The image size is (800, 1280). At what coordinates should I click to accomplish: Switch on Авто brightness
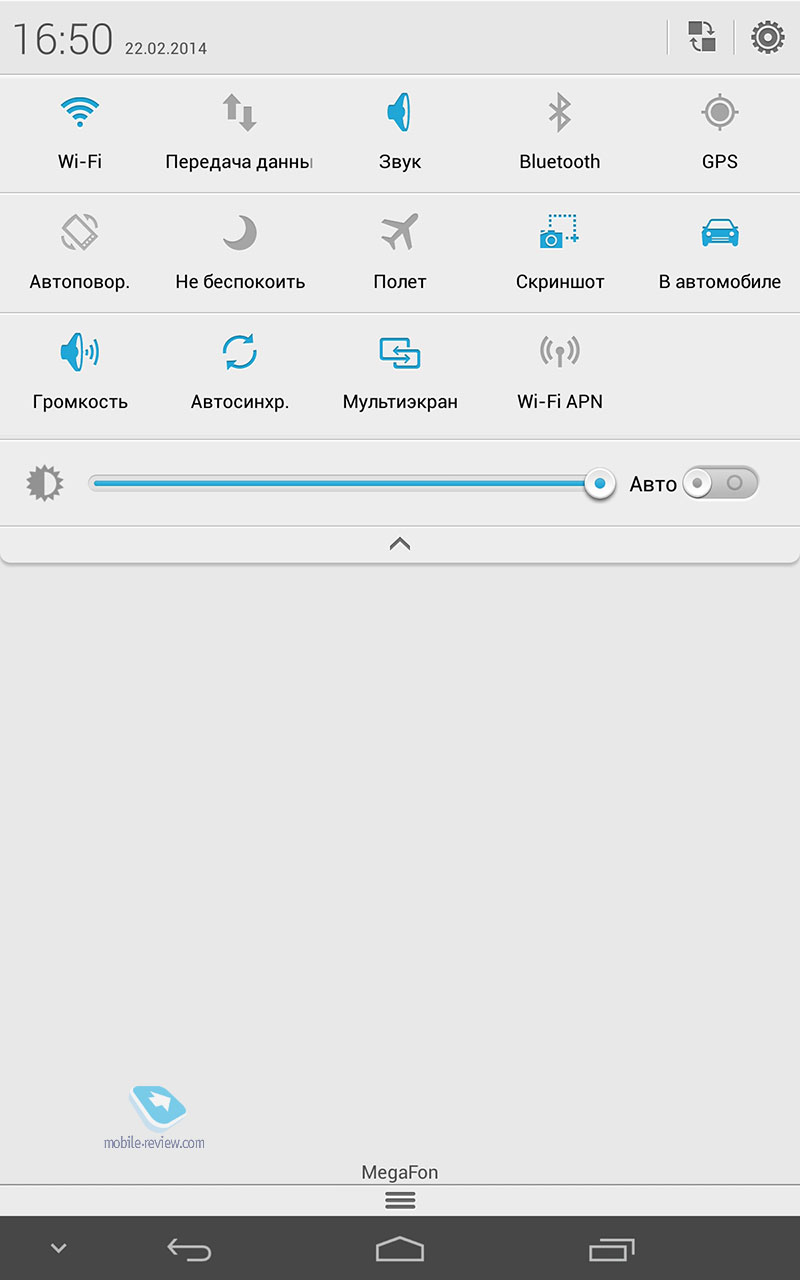pos(720,484)
